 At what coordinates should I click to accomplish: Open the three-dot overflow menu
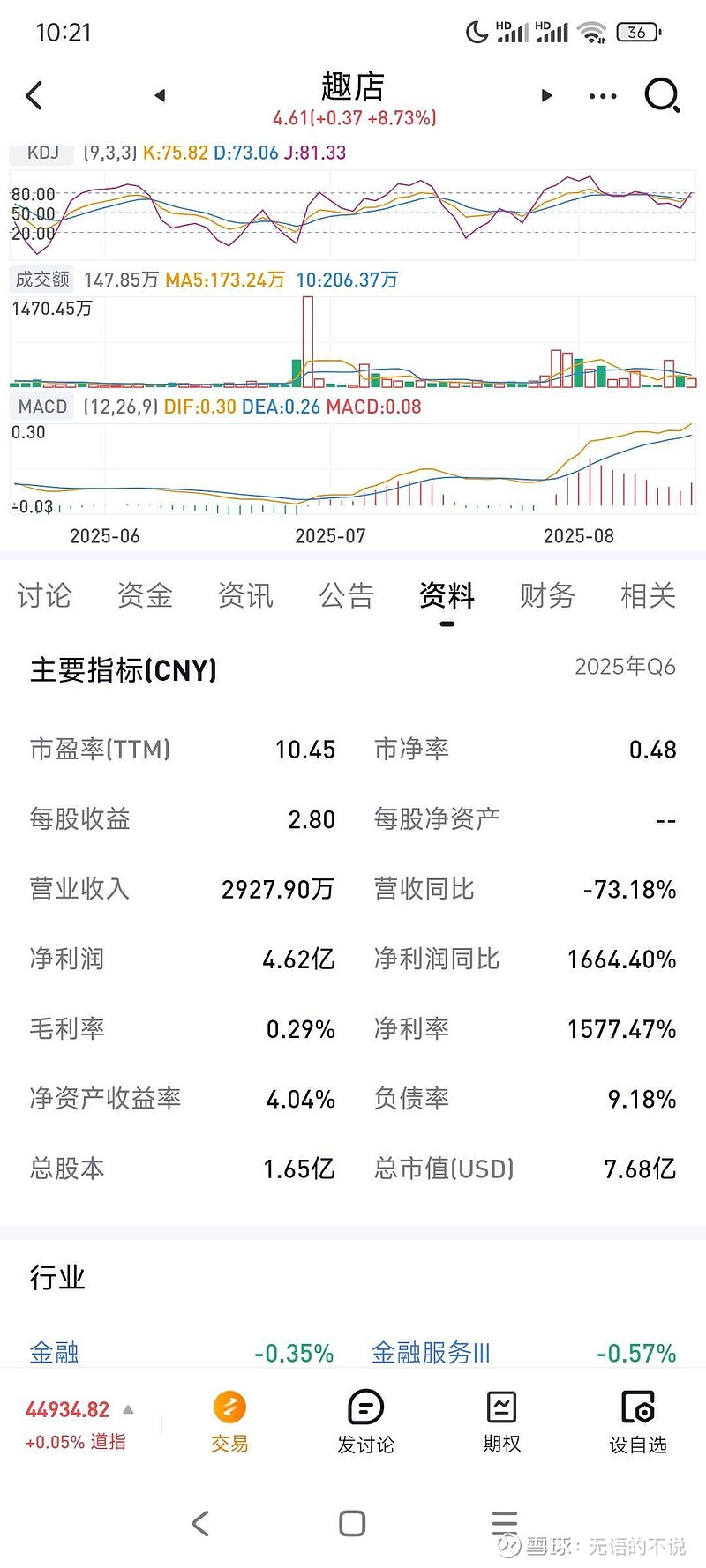tap(603, 95)
